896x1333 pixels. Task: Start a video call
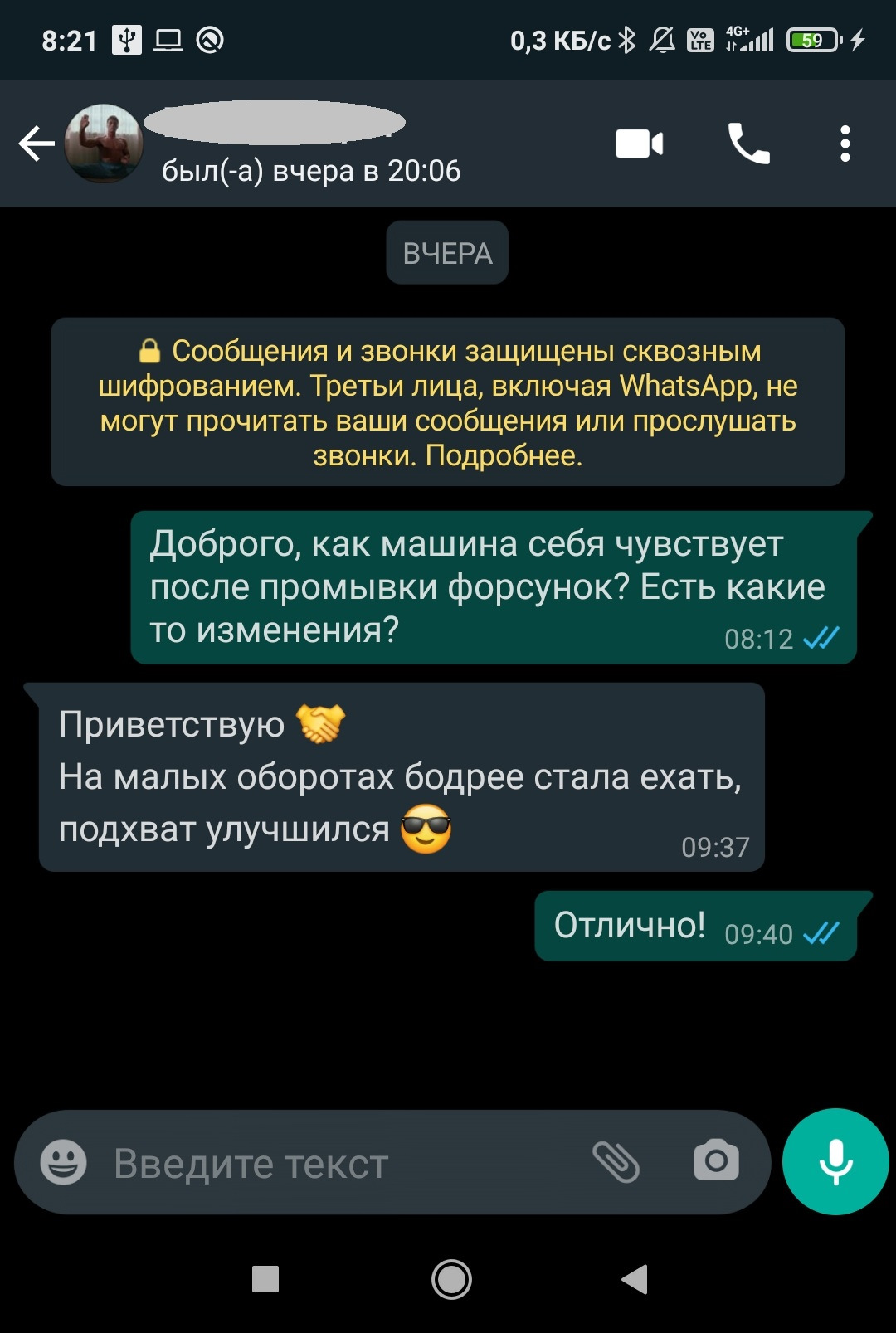[x=639, y=144]
